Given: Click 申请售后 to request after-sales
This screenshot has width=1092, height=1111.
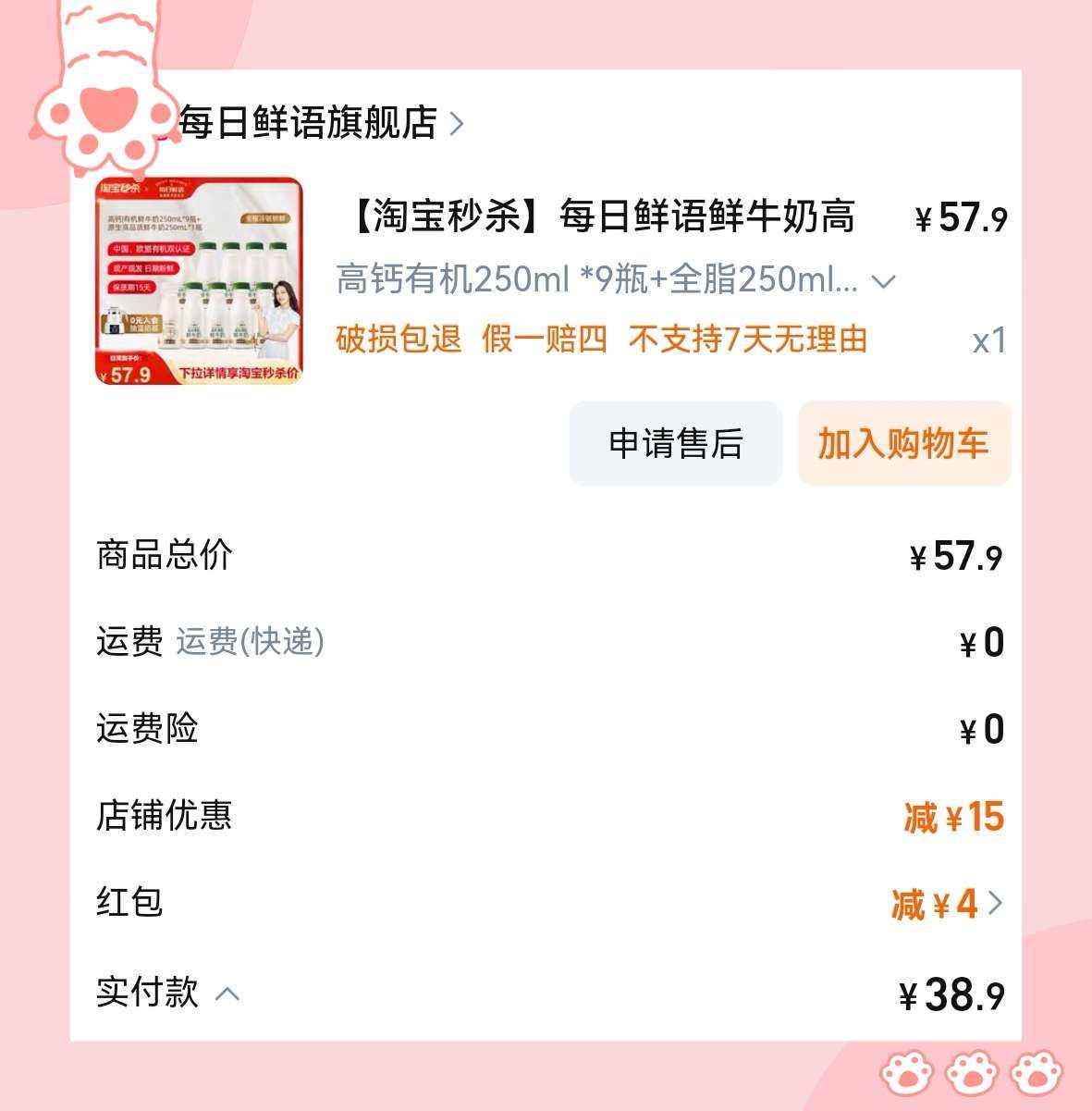Looking at the screenshot, I should pos(675,444).
